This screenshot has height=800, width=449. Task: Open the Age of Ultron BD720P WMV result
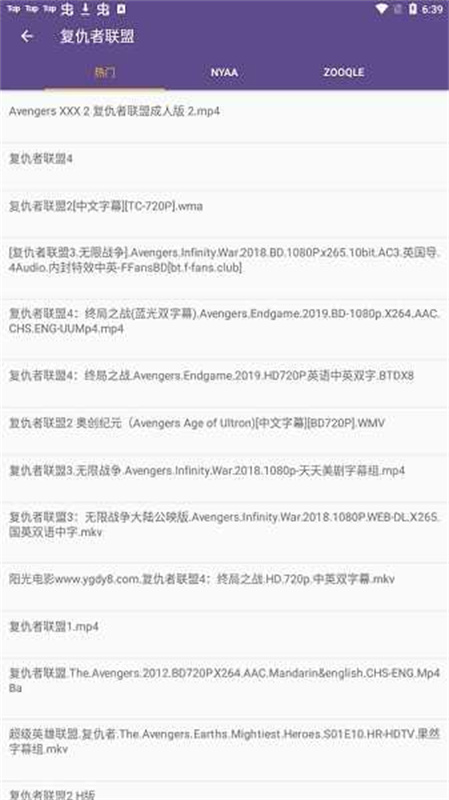click(x=224, y=430)
